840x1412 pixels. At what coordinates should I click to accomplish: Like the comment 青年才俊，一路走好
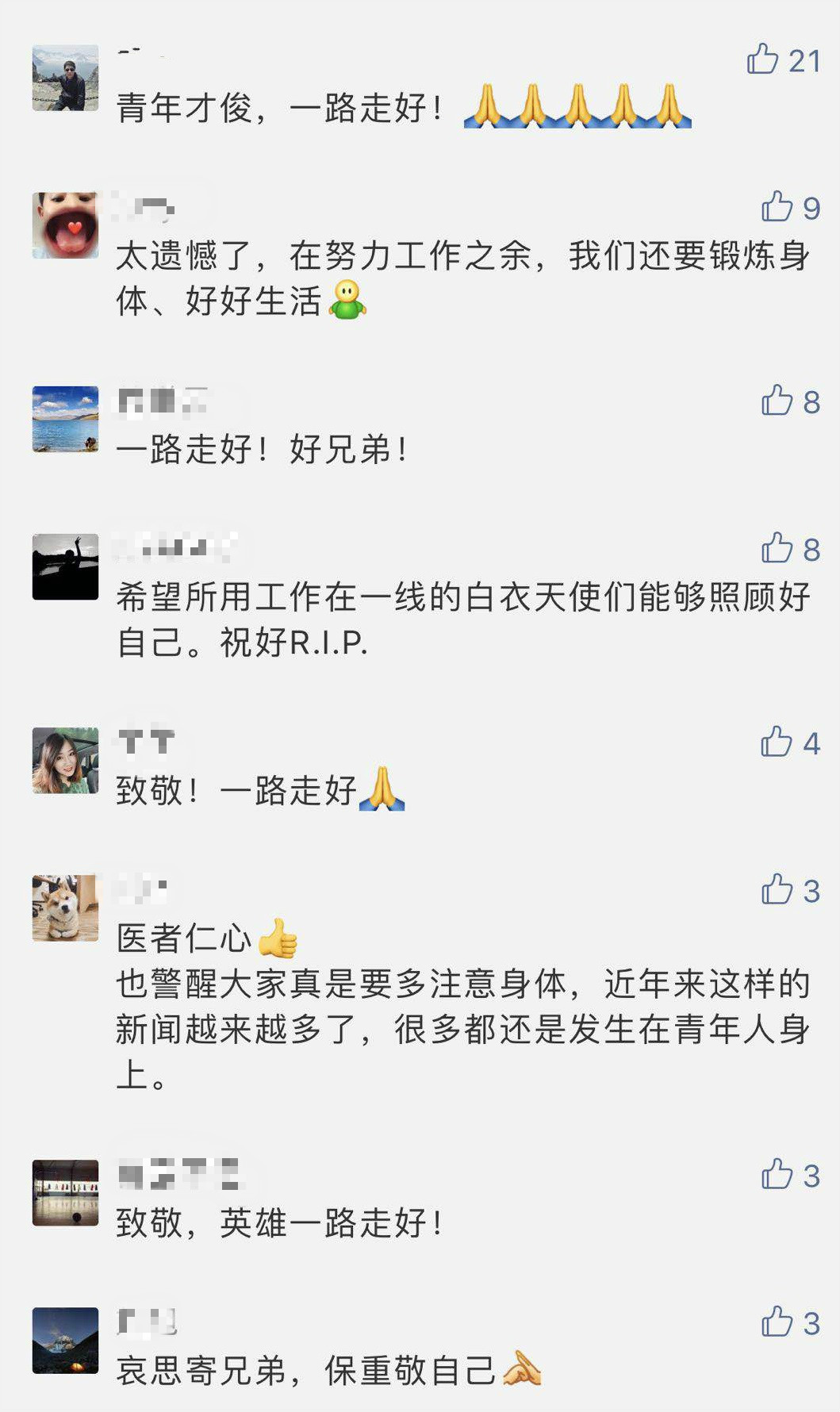pos(762,59)
